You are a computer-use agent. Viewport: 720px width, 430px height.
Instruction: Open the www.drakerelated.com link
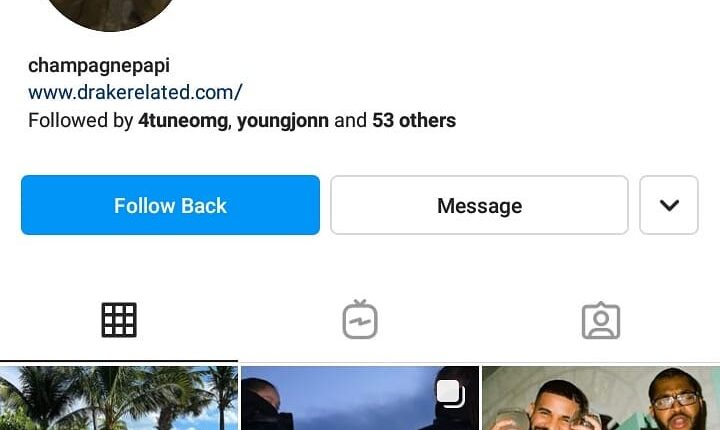135,93
